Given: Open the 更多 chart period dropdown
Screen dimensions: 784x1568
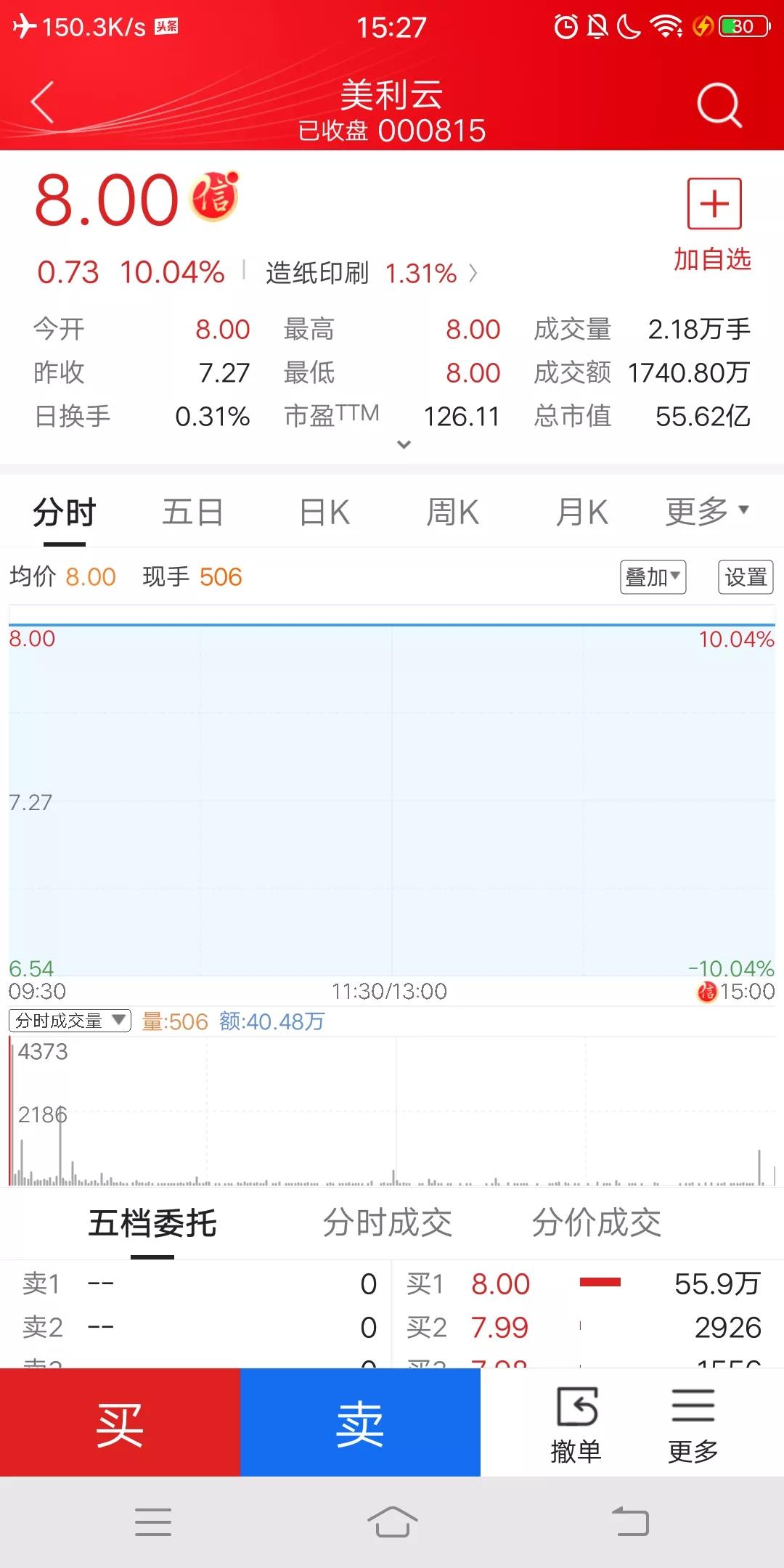Looking at the screenshot, I should tap(707, 513).
